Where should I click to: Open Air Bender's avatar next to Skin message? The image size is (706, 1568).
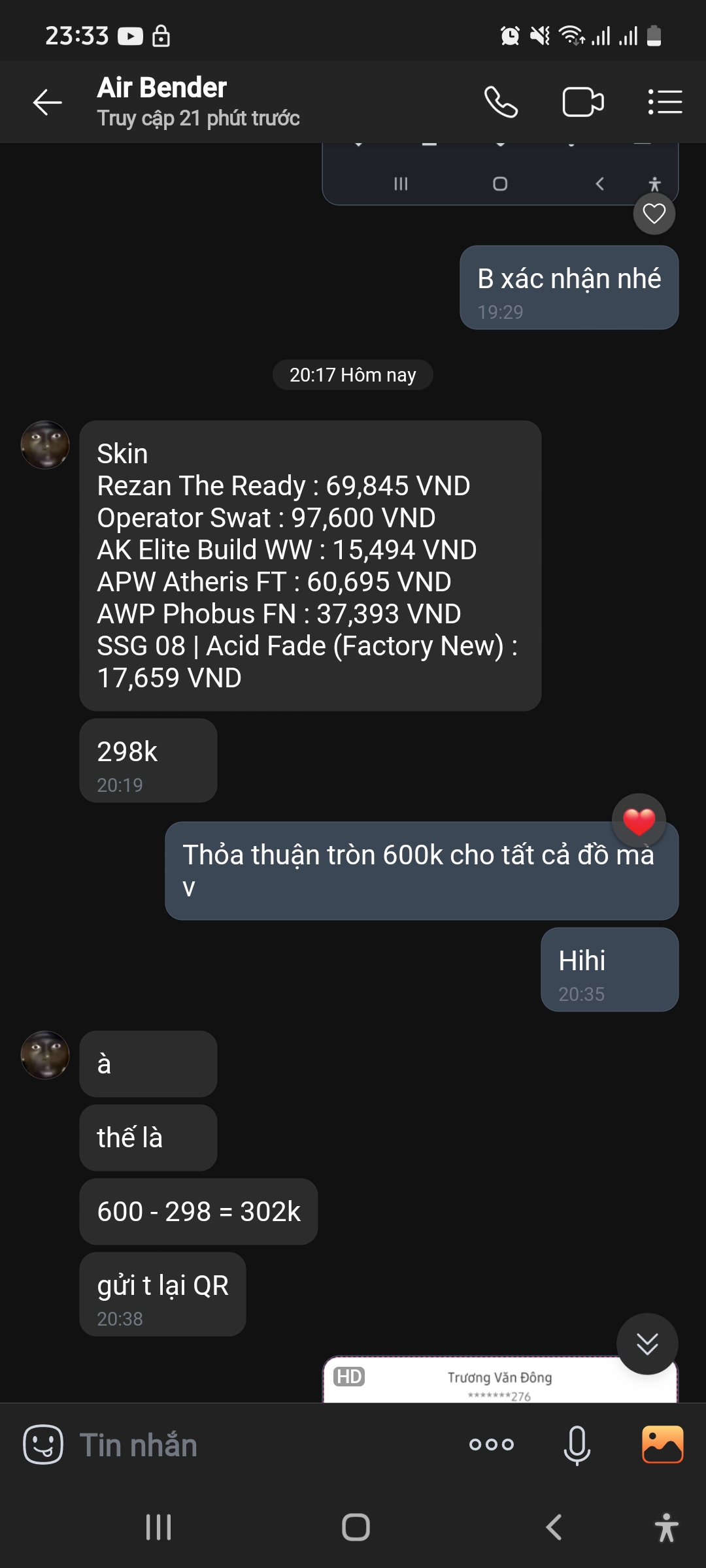[x=45, y=445]
